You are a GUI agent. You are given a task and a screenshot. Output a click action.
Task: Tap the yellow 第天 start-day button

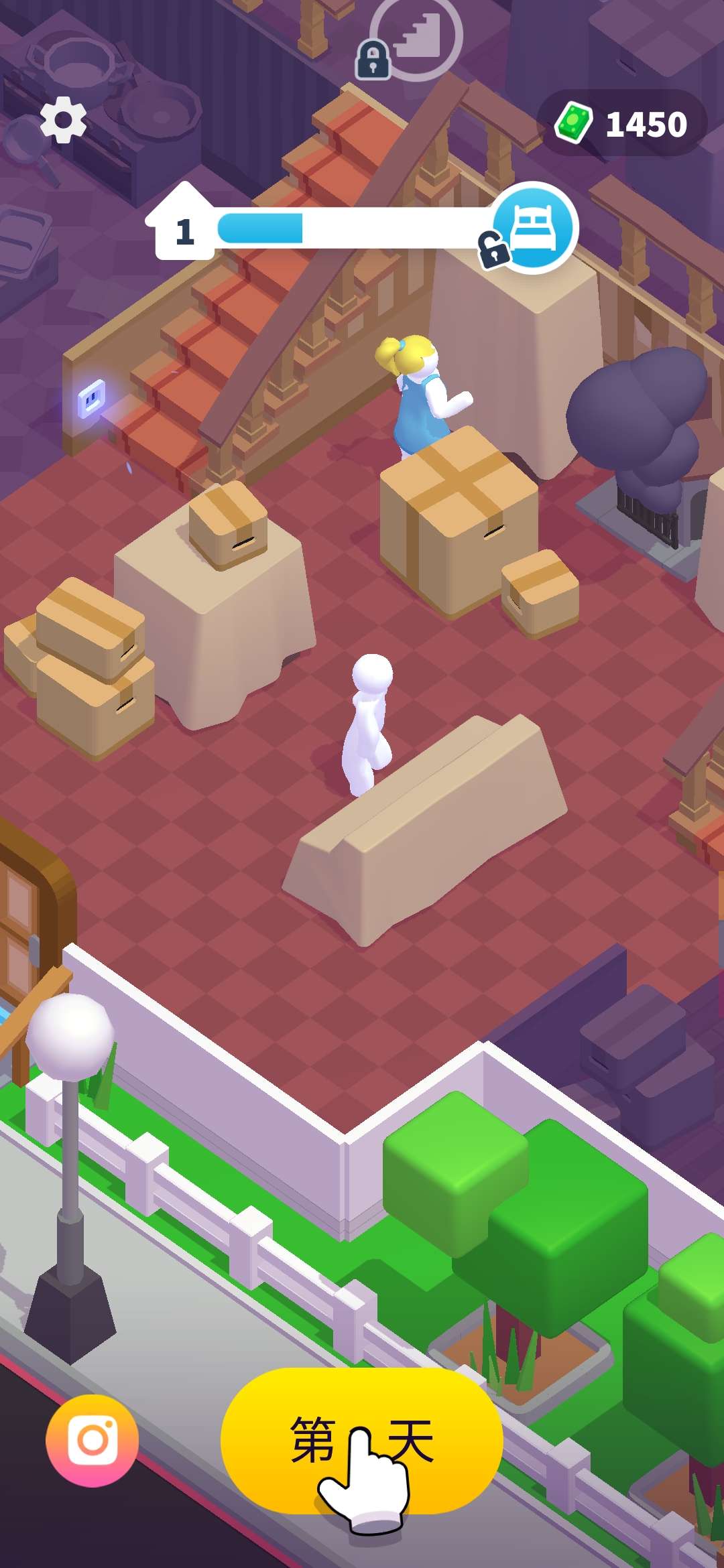(x=361, y=1440)
